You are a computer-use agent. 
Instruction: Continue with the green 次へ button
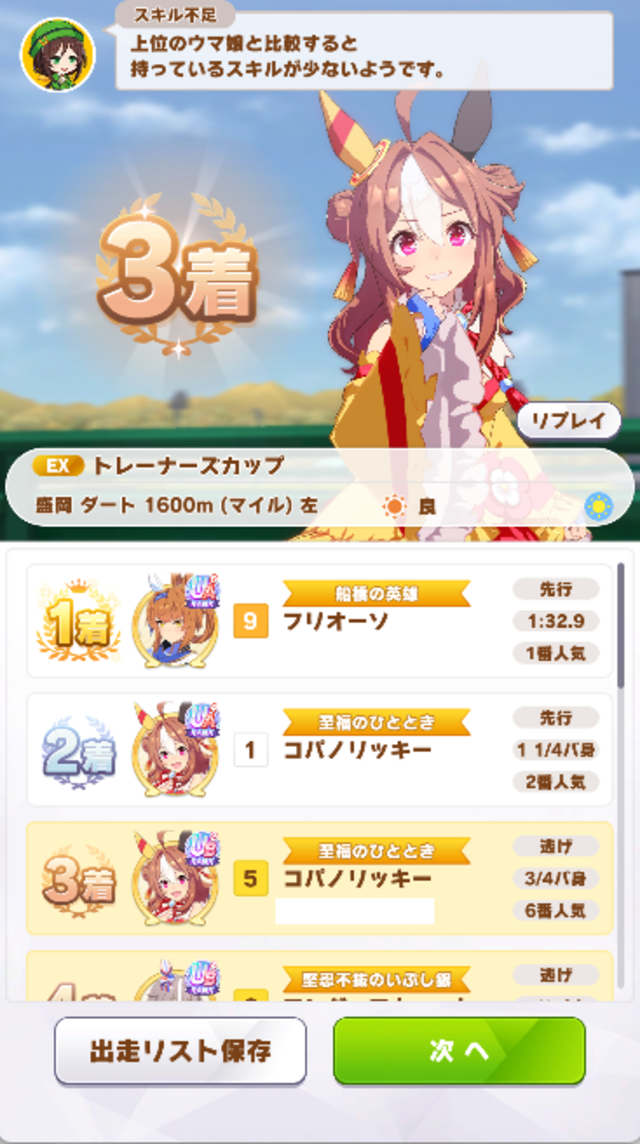[459, 1051]
